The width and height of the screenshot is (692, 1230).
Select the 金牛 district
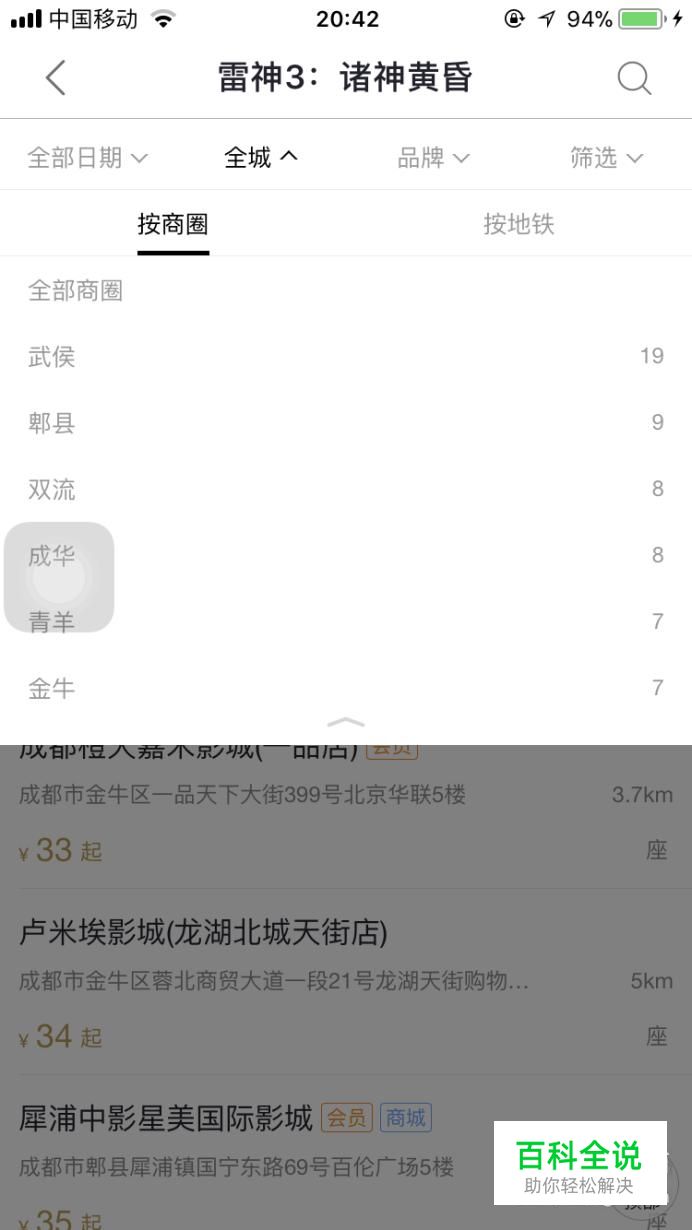346,688
